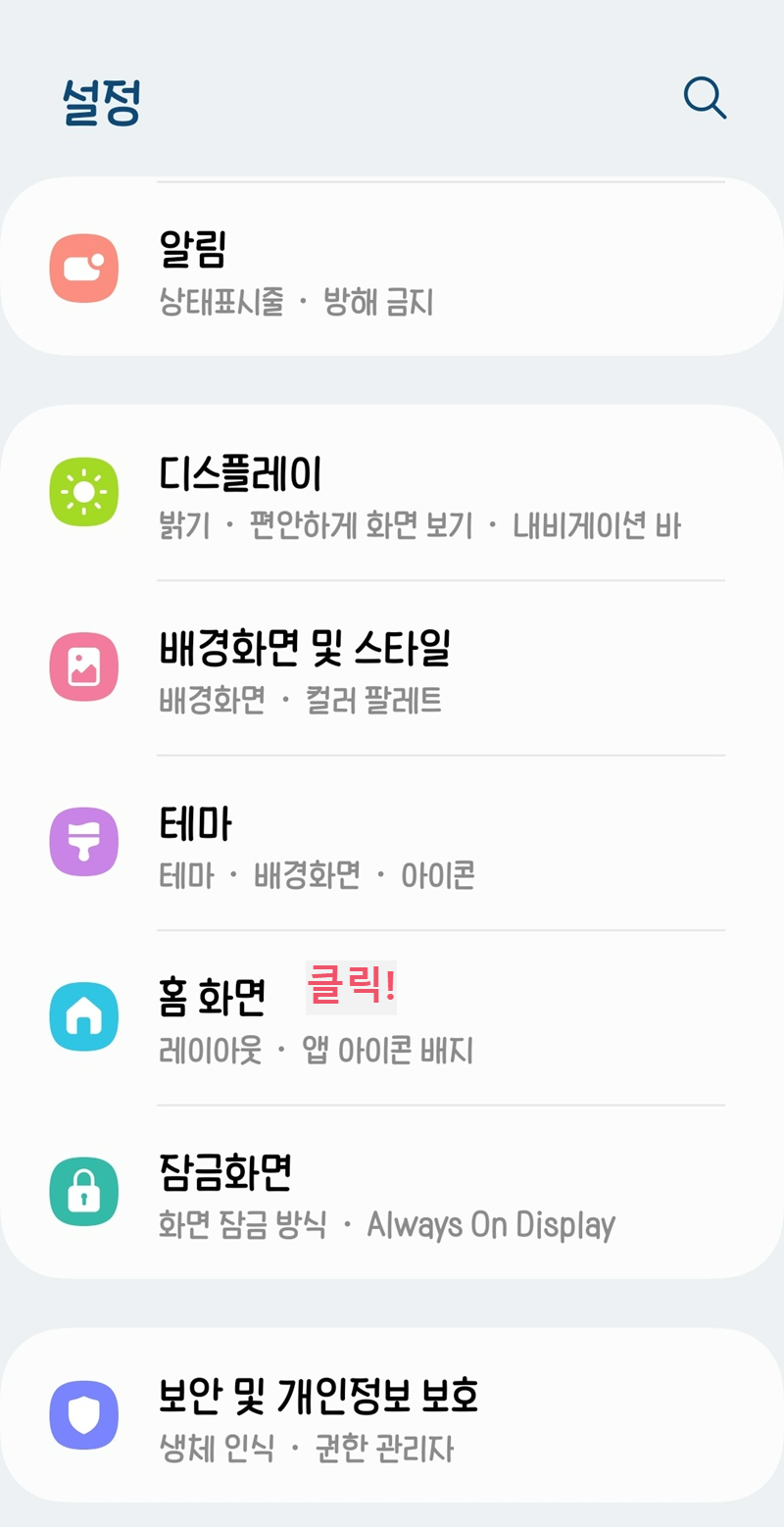Tap the 알림 (Notifications) icon
The width and height of the screenshot is (784, 1527).
(x=84, y=267)
